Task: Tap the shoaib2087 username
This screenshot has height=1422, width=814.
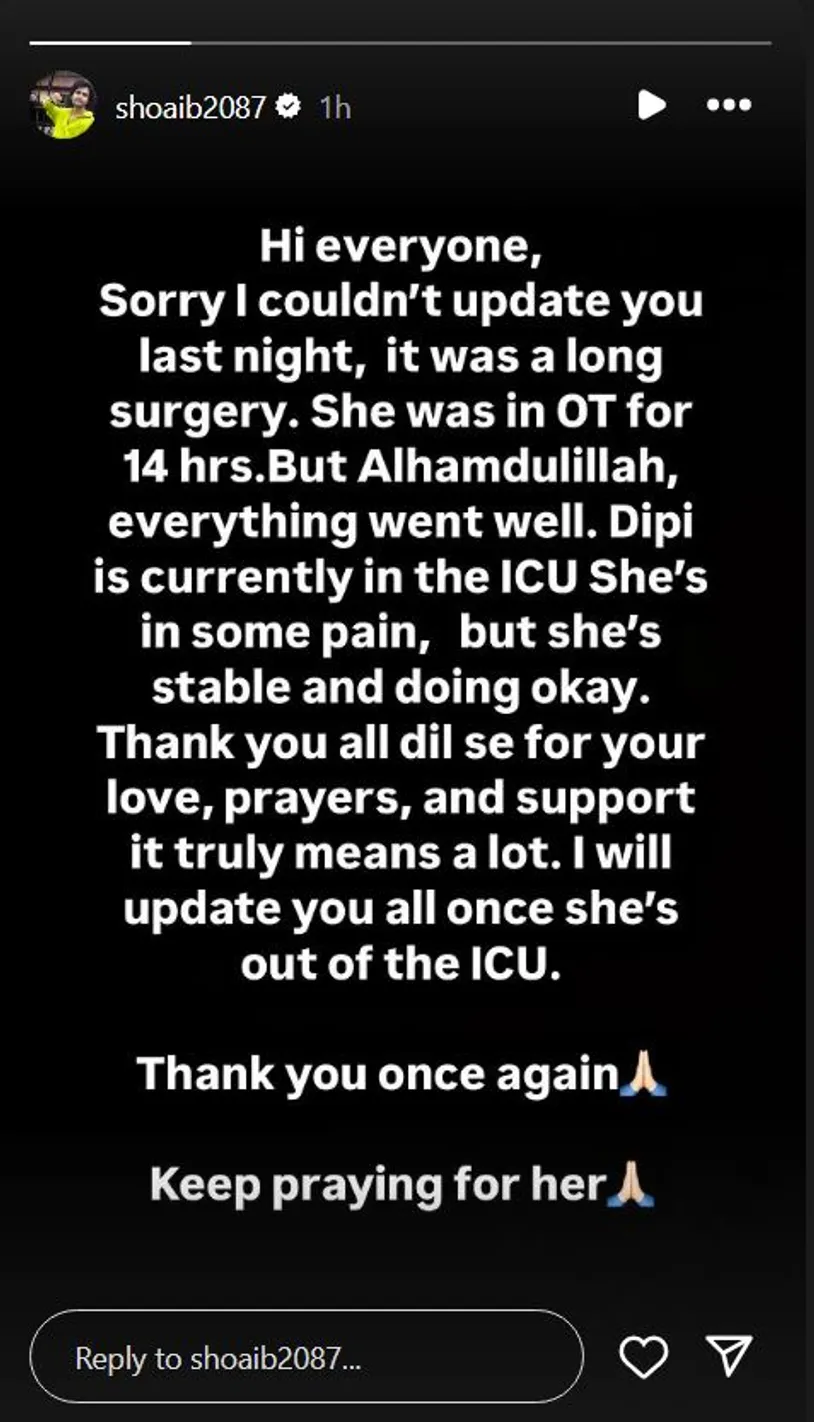Action: pos(190,107)
